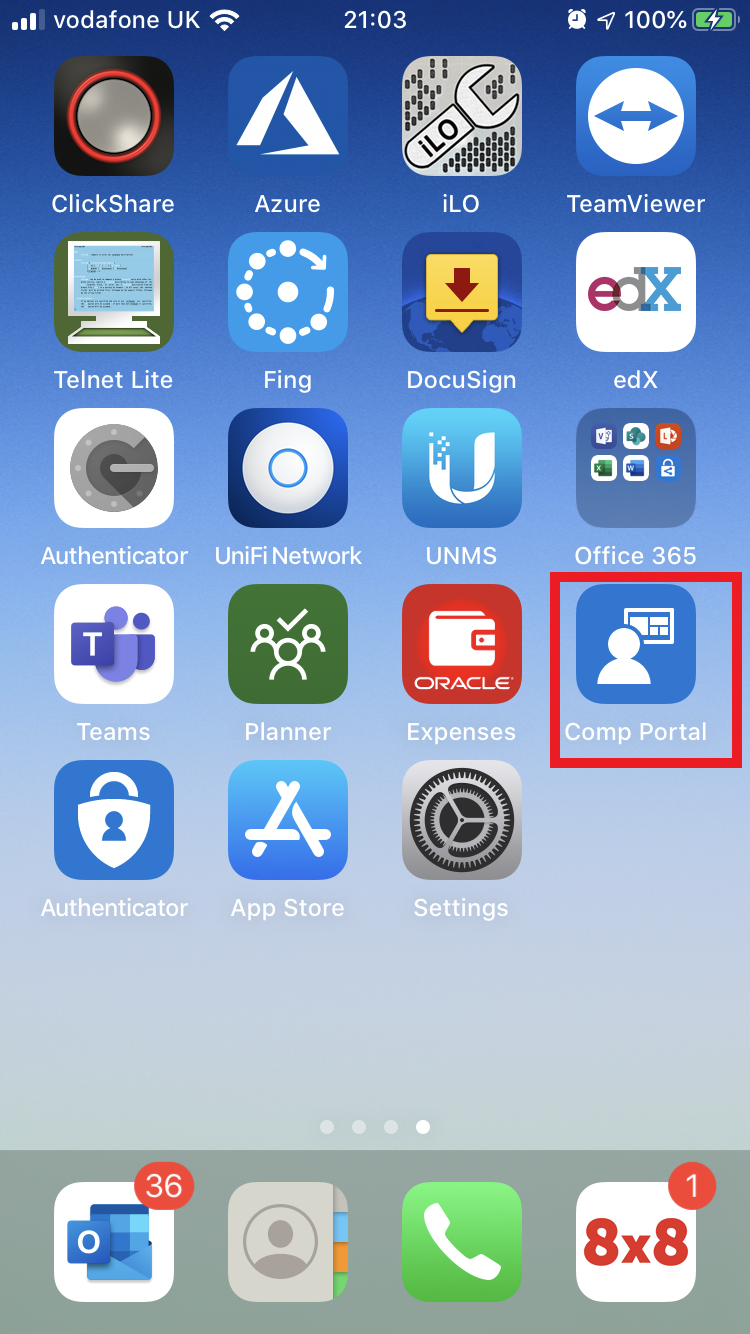Launch the Fing network scanner
This screenshot has height=1334, width=750.
click(288, 292)
